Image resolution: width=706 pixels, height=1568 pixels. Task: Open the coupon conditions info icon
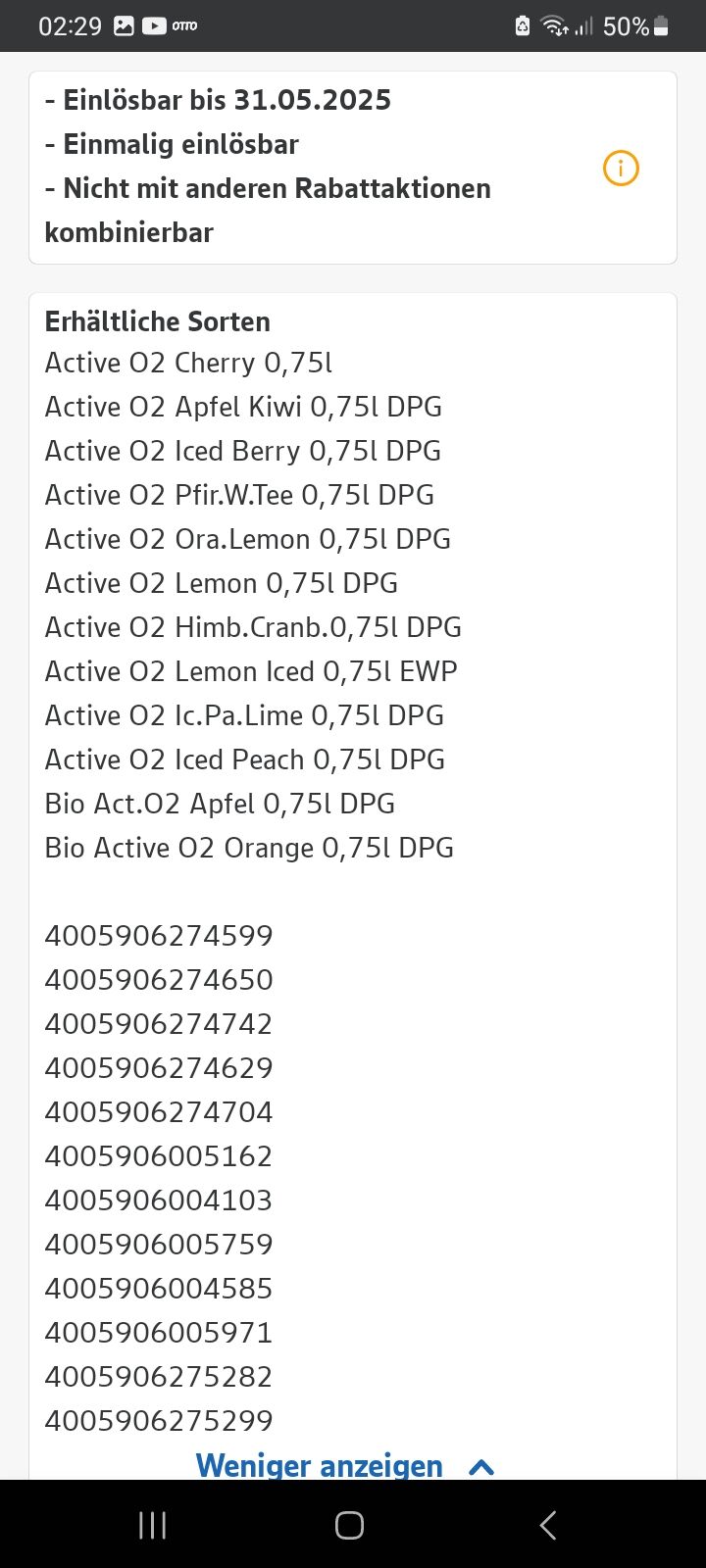(x=621, y=168)
